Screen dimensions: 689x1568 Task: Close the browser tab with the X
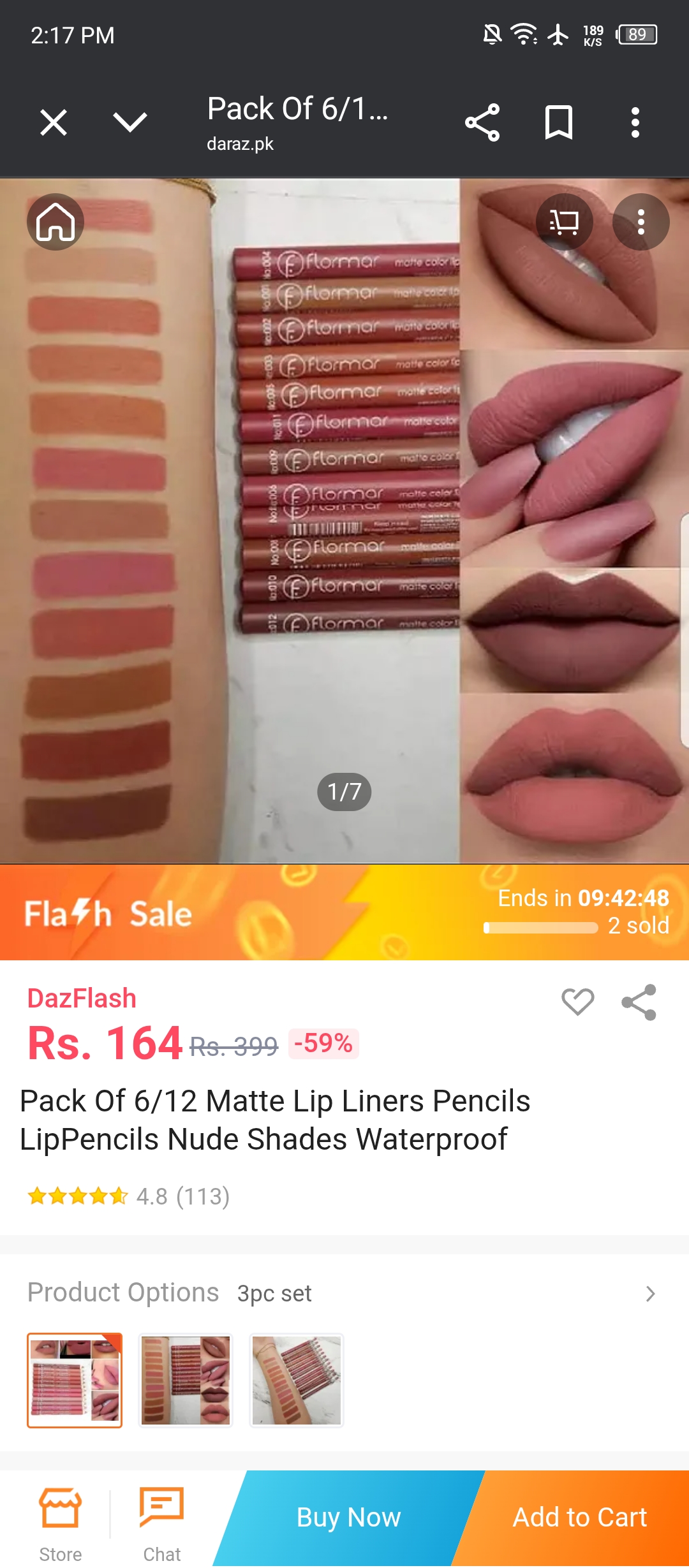pyautogui.click(x=54, y=122)
